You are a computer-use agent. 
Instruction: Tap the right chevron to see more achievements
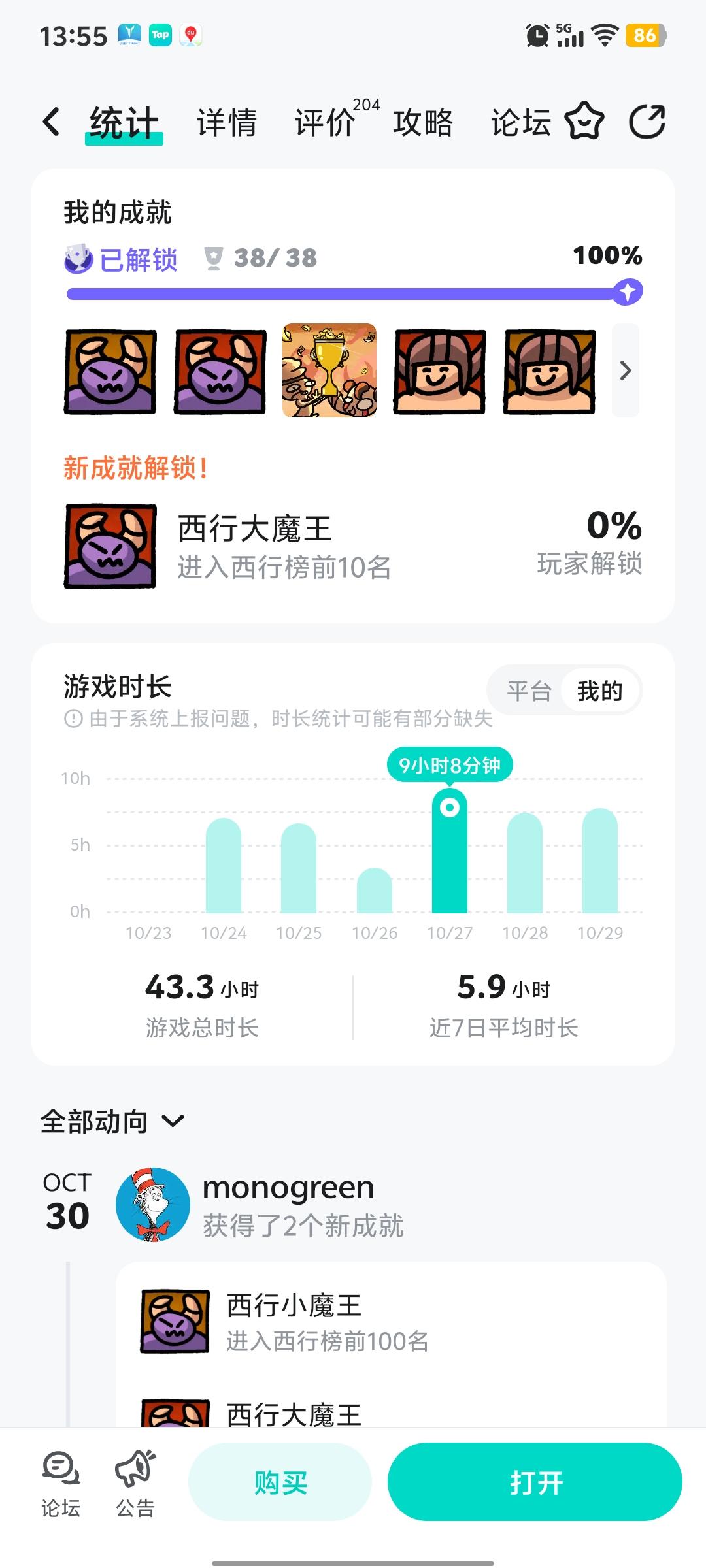coord(624,370)
